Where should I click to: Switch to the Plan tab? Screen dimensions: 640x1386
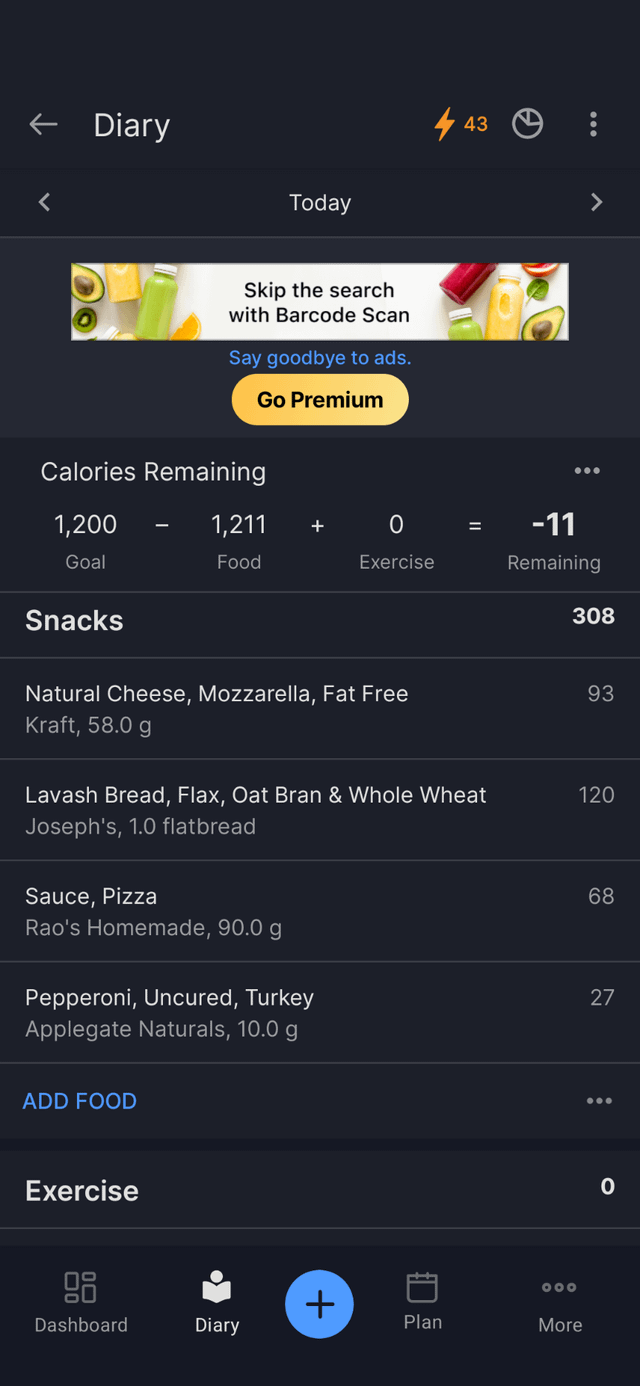[422, 1302]
